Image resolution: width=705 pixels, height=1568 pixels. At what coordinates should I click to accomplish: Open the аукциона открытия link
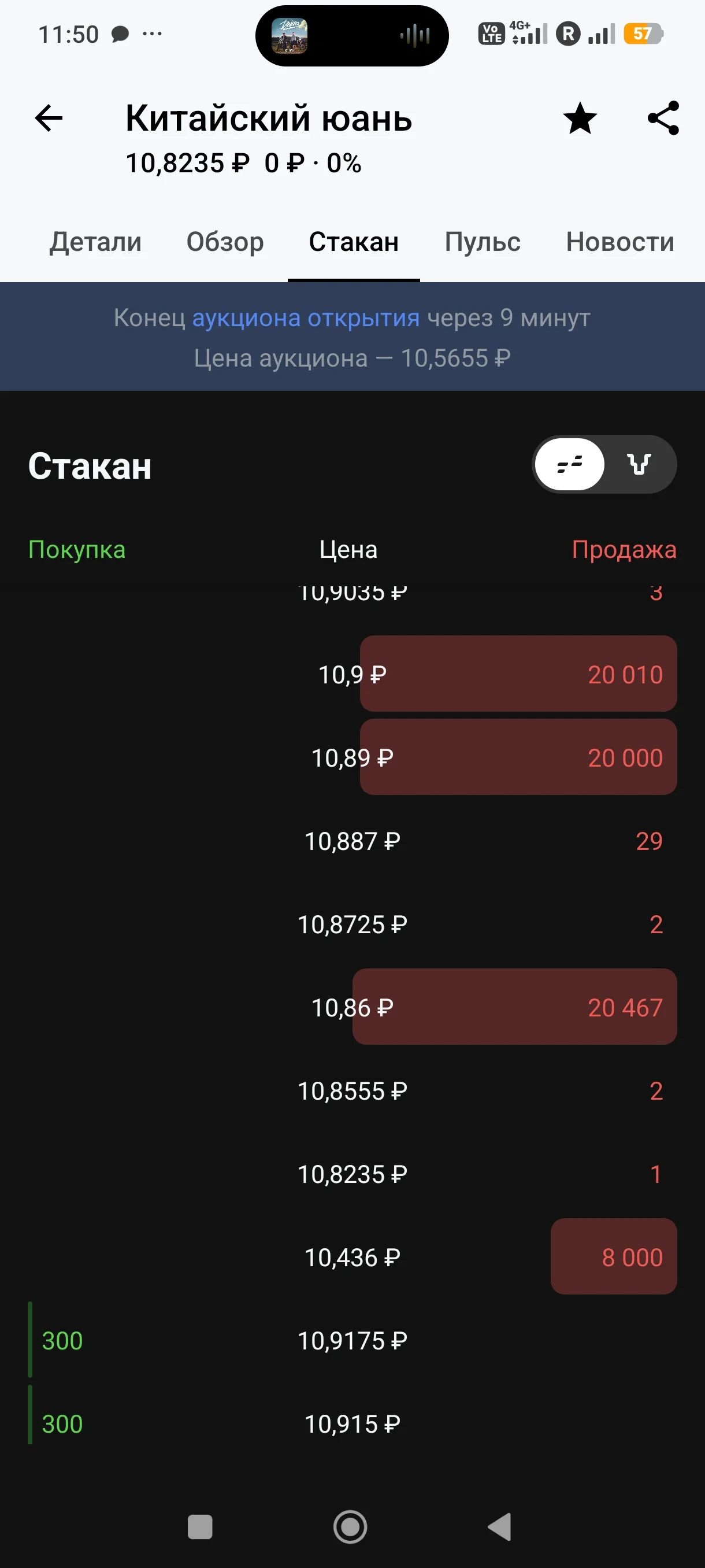pyautogui.click(x=306, y=318)
